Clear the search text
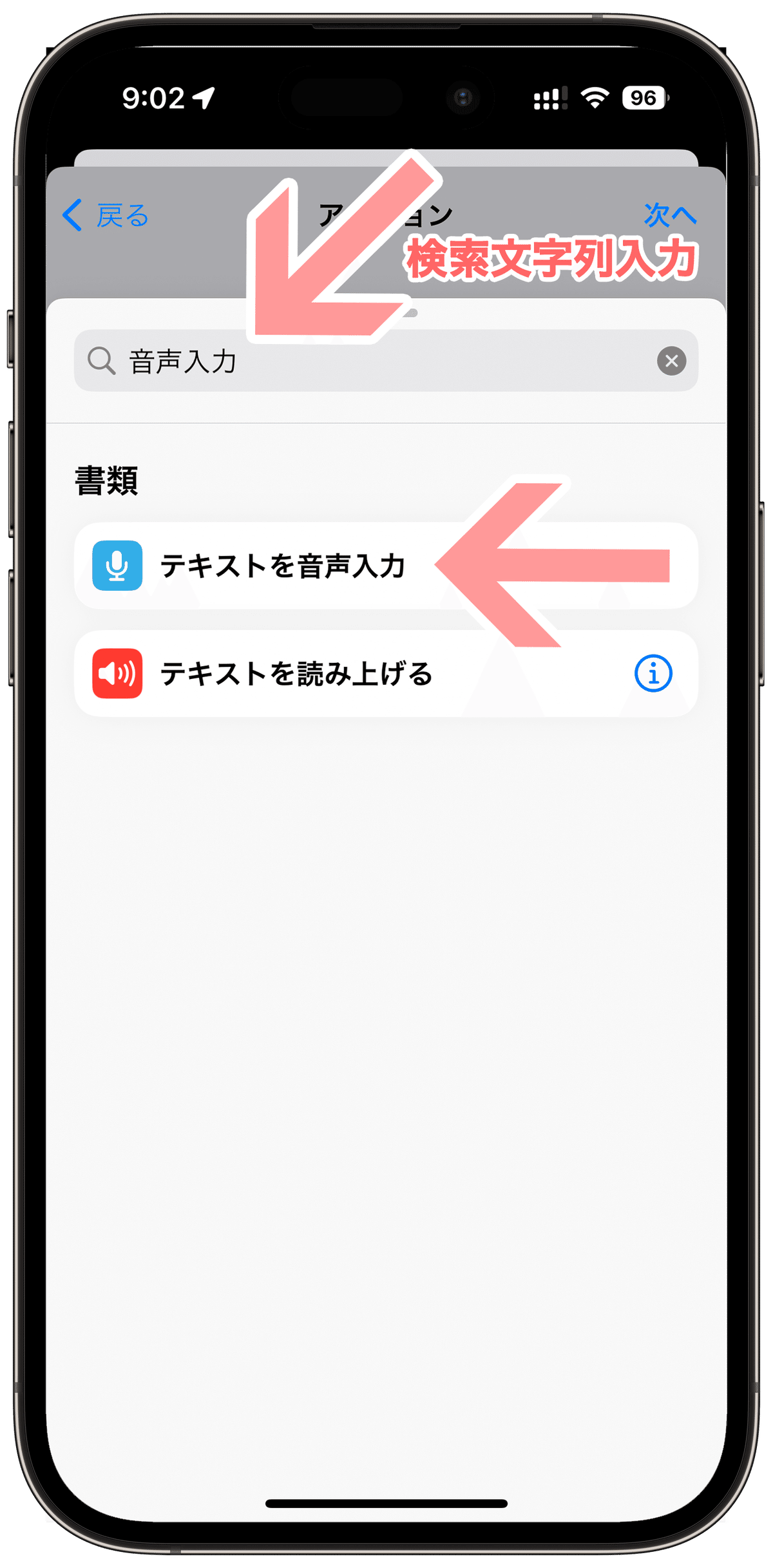The height and width of the screenshot is (1568, 773). pos(671,361)
